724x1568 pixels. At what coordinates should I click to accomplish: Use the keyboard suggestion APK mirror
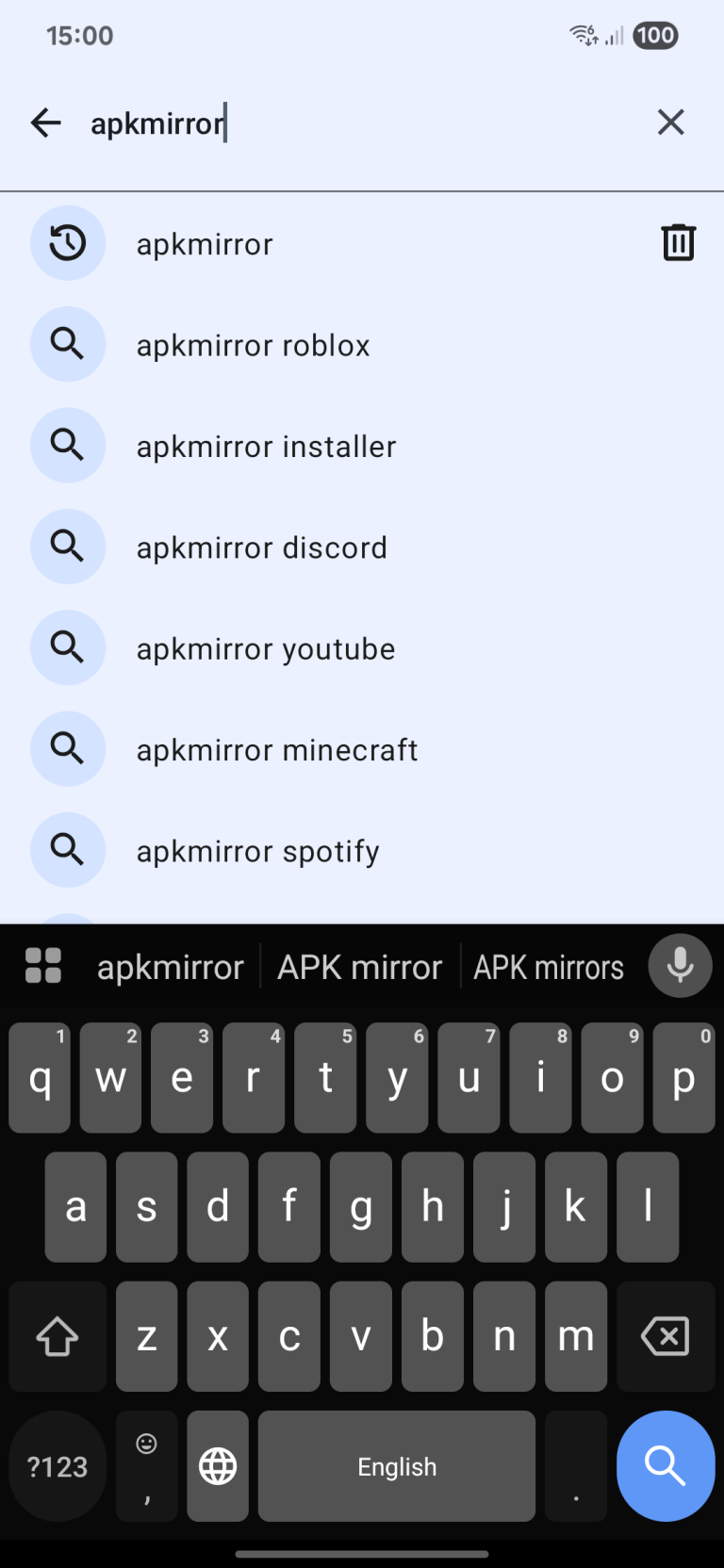[359, 968]
